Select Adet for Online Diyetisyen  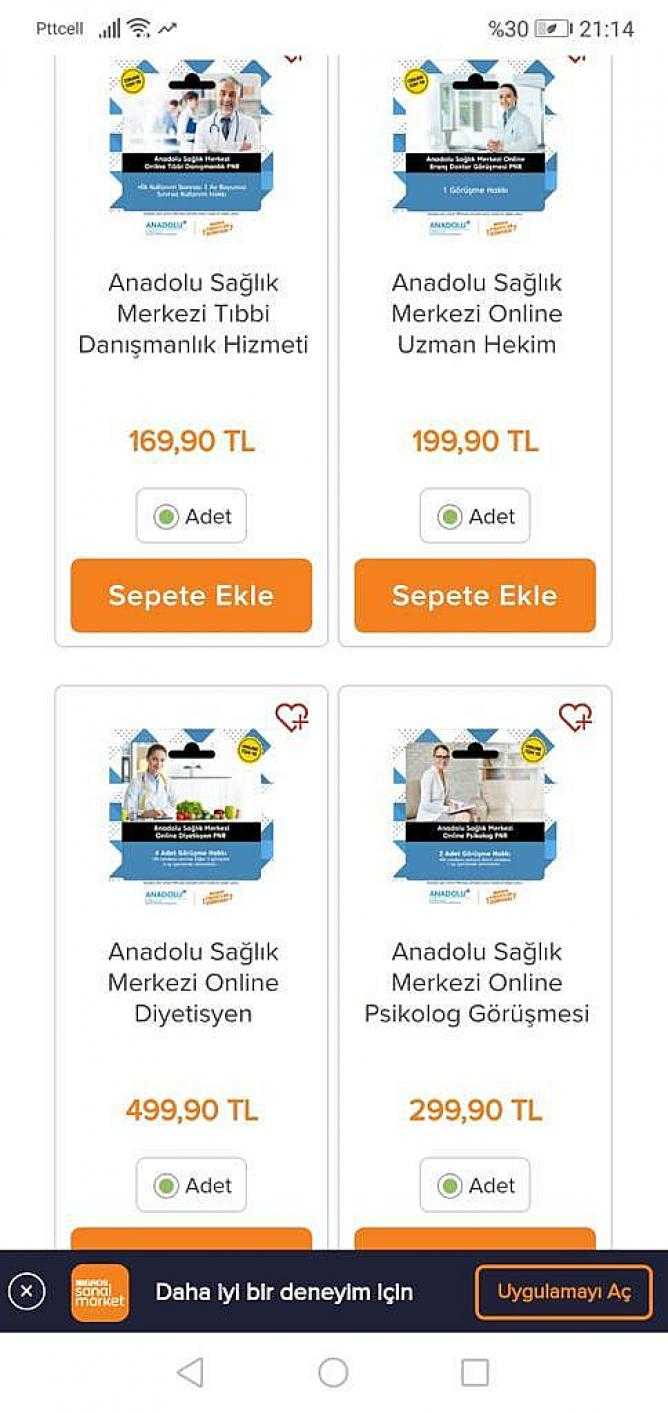[x=191, y=1185]
